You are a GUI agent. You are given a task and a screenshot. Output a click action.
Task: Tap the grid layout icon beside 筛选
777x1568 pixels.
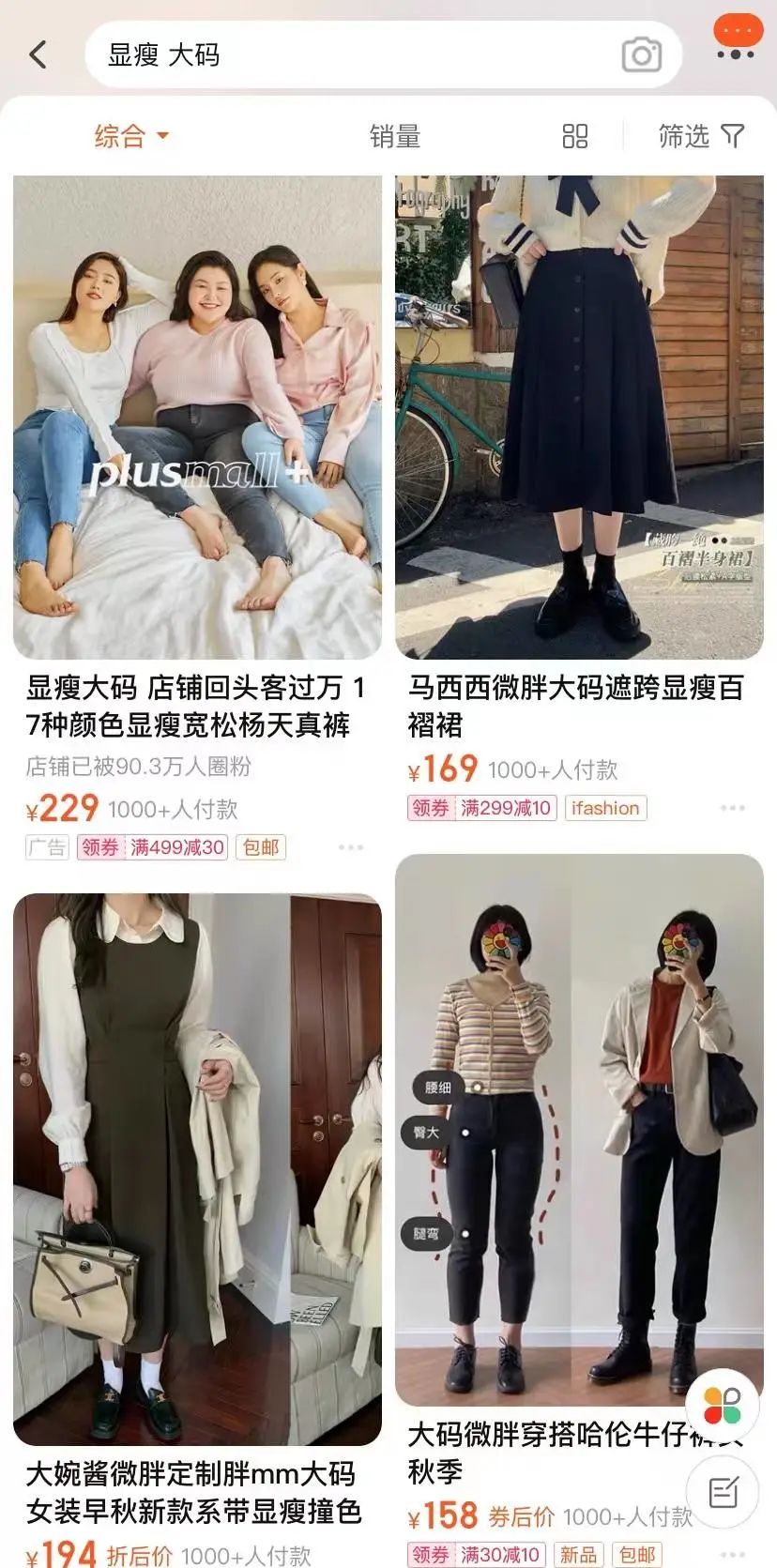(x=574, y=137)
